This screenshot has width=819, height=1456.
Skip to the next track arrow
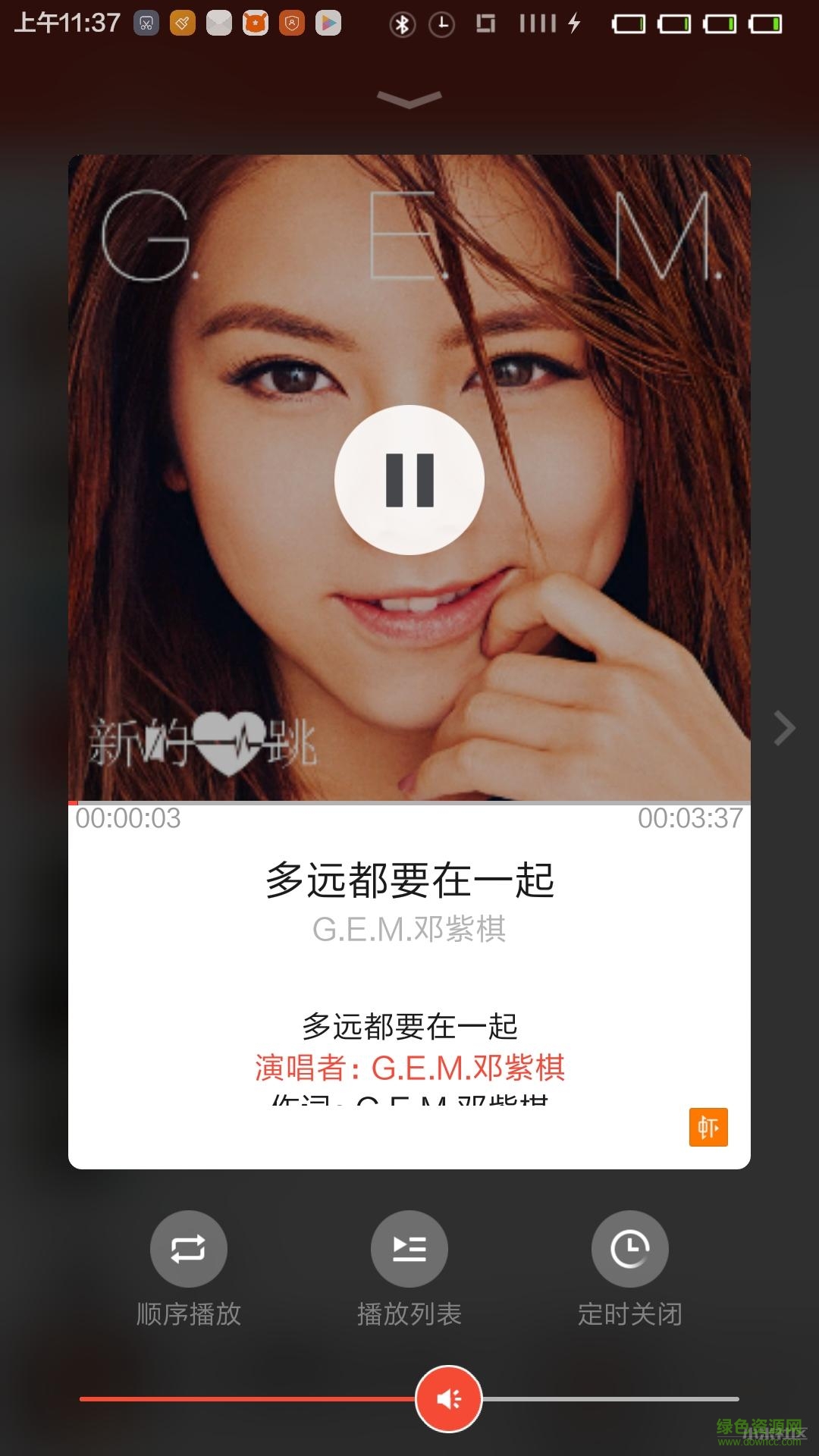(x=784, y=729)
